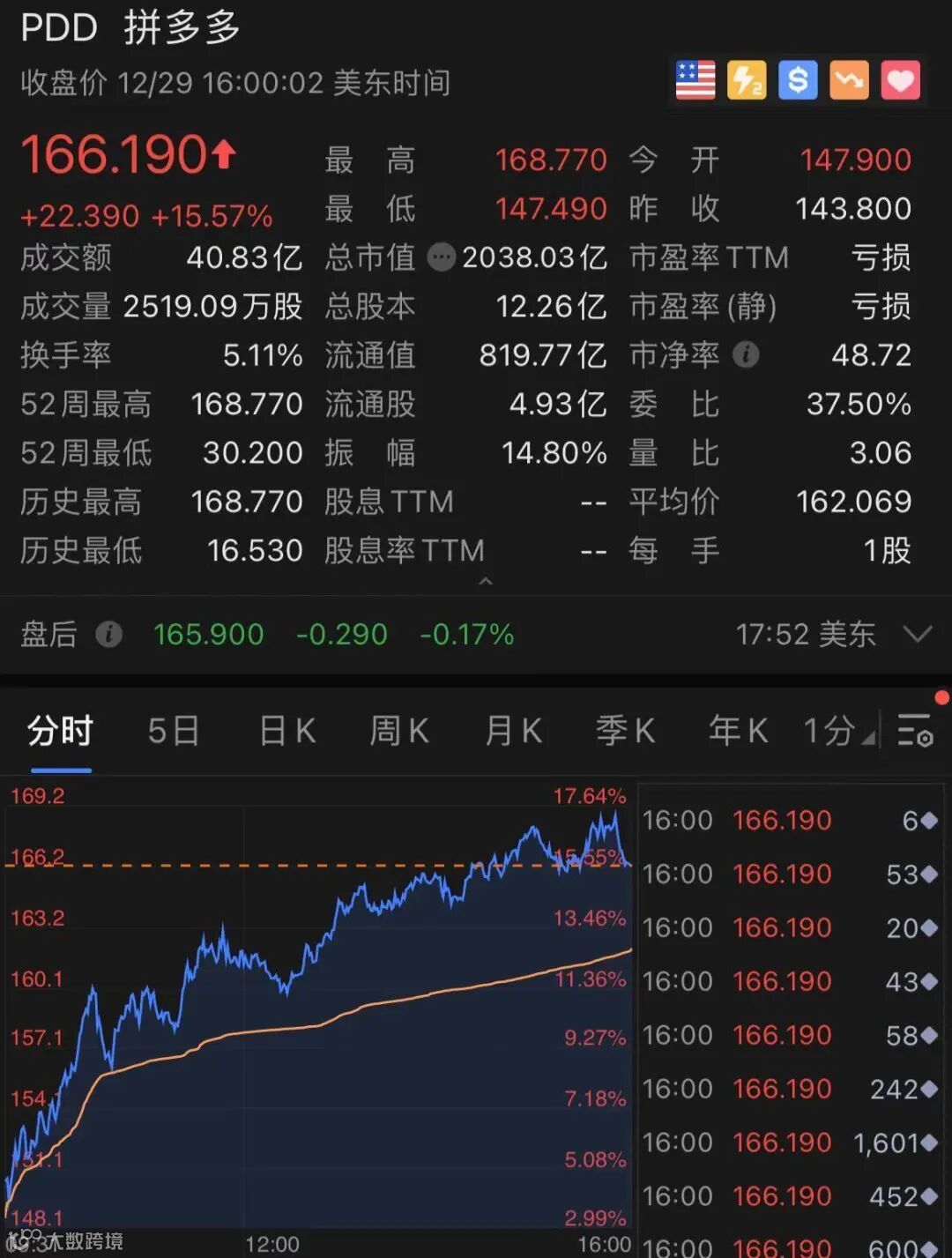View the 季K quarterly chart
952x1258 pixels.
625,731
